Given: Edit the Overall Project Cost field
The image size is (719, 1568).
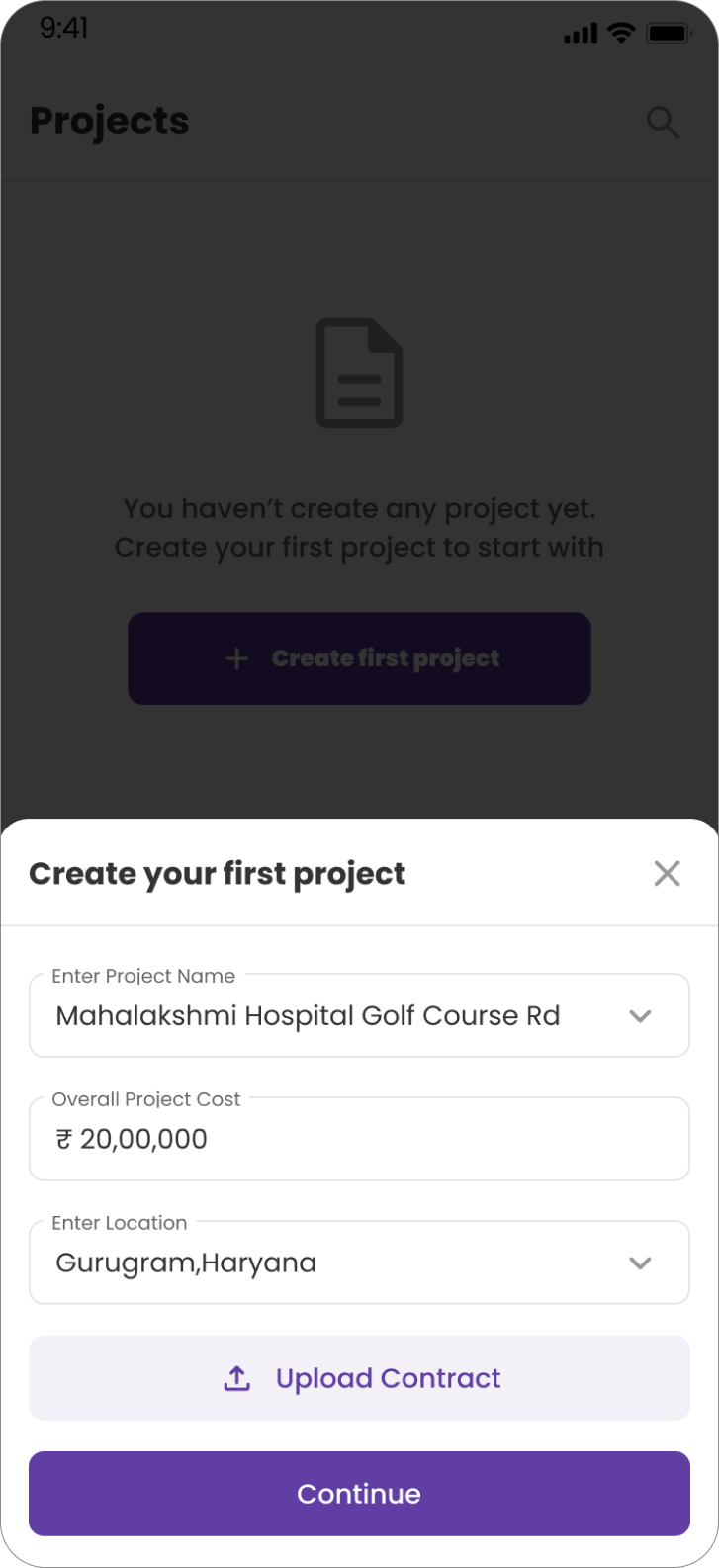Looking at the screenshot, I should click(x=359, y=1139).
